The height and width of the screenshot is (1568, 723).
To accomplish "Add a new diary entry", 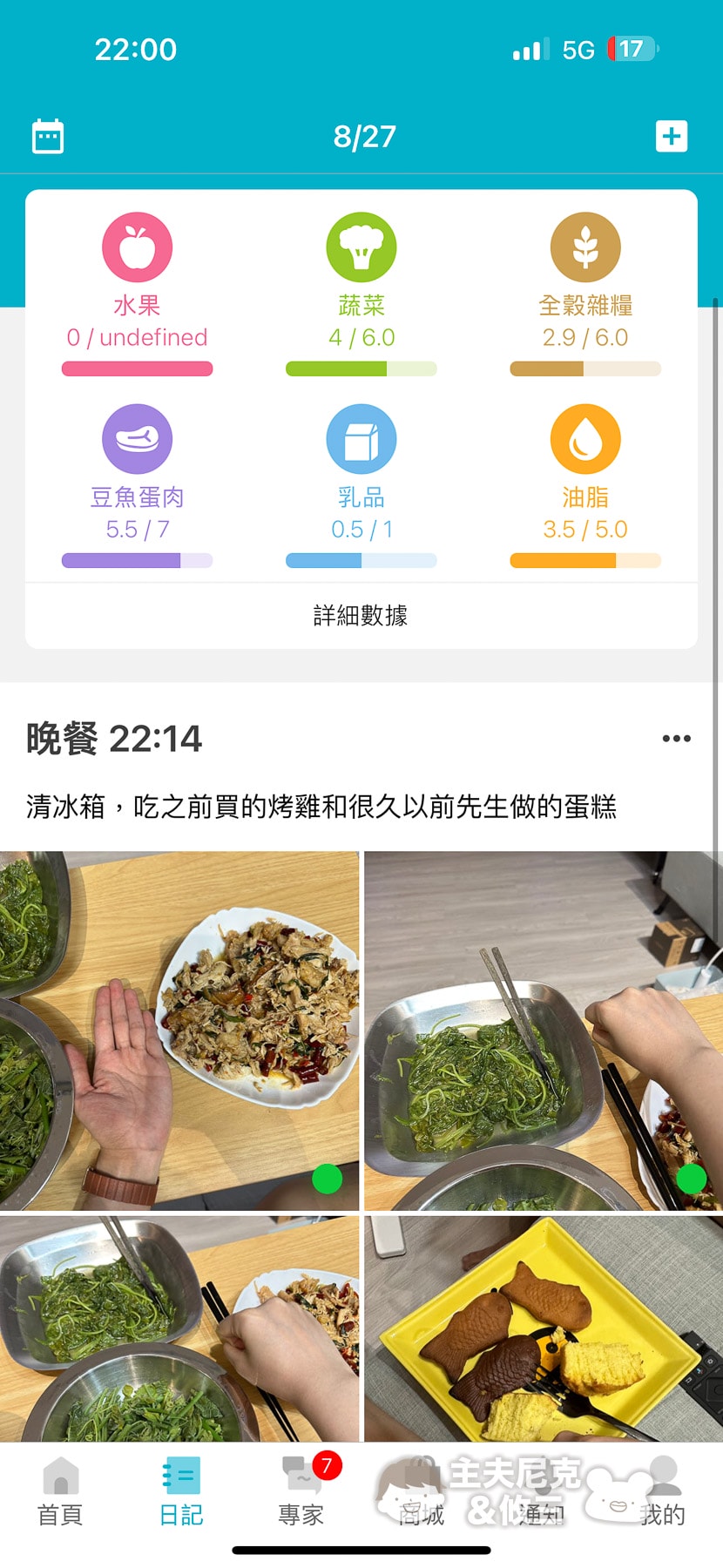I will (671, 137).
